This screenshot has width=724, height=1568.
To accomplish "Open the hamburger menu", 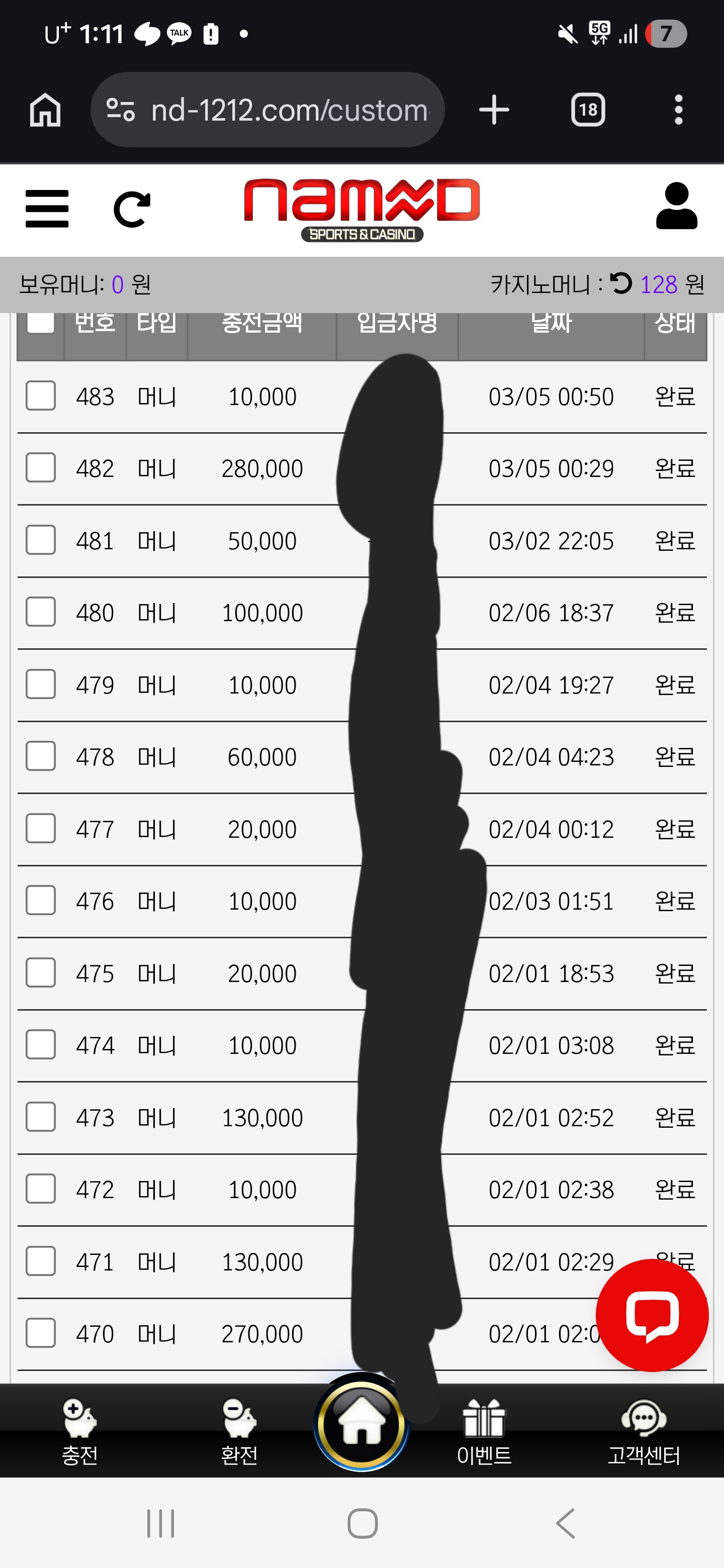I will click(x=47, y=209).
